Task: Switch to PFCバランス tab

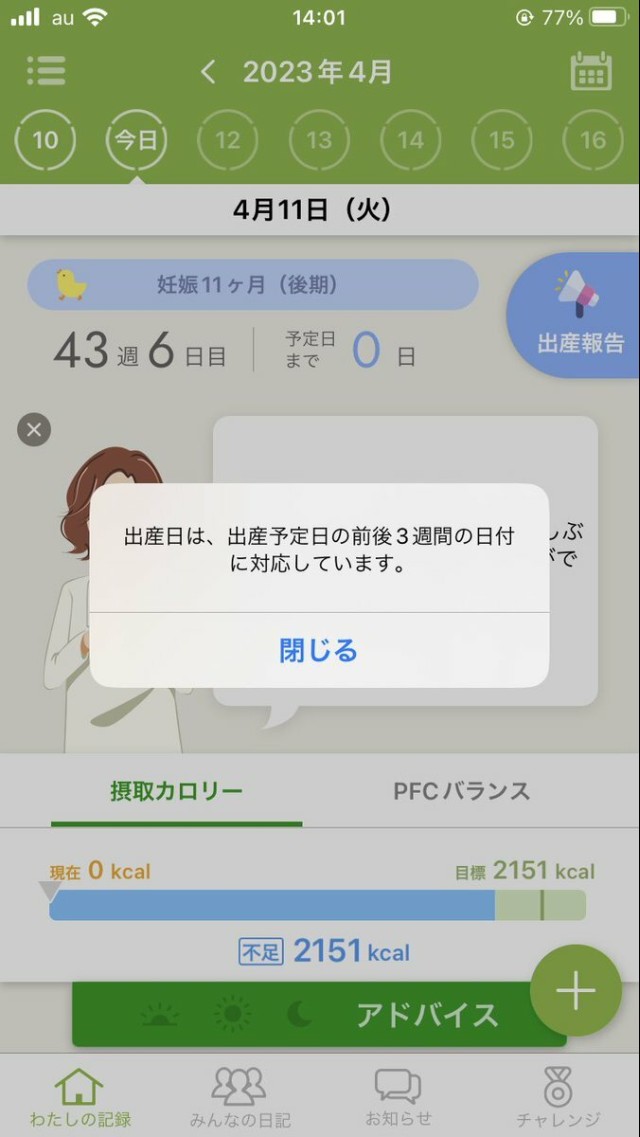Action: [x=461, y=791]
